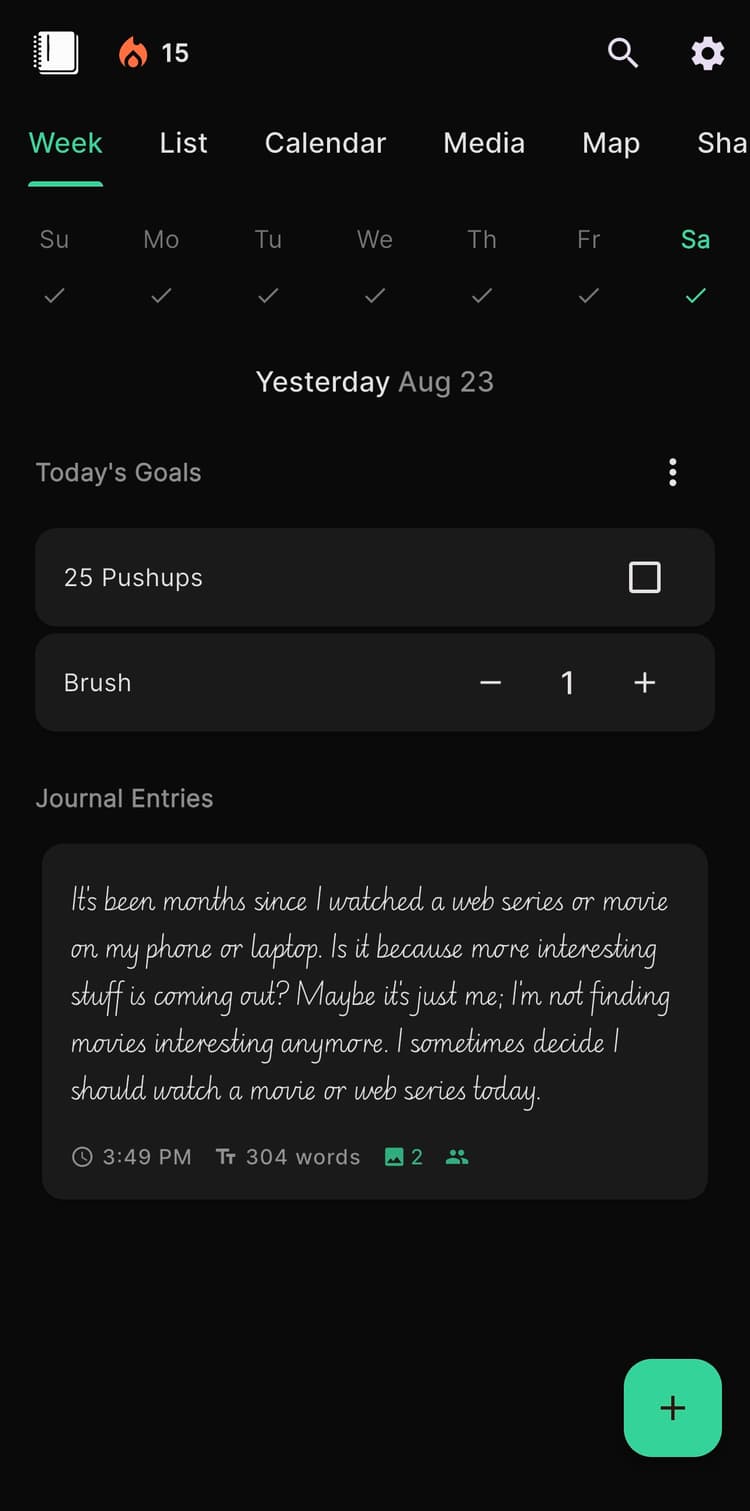Tap the journal notebook icon
Screen dimensions: 750x1511
(56, 53)
